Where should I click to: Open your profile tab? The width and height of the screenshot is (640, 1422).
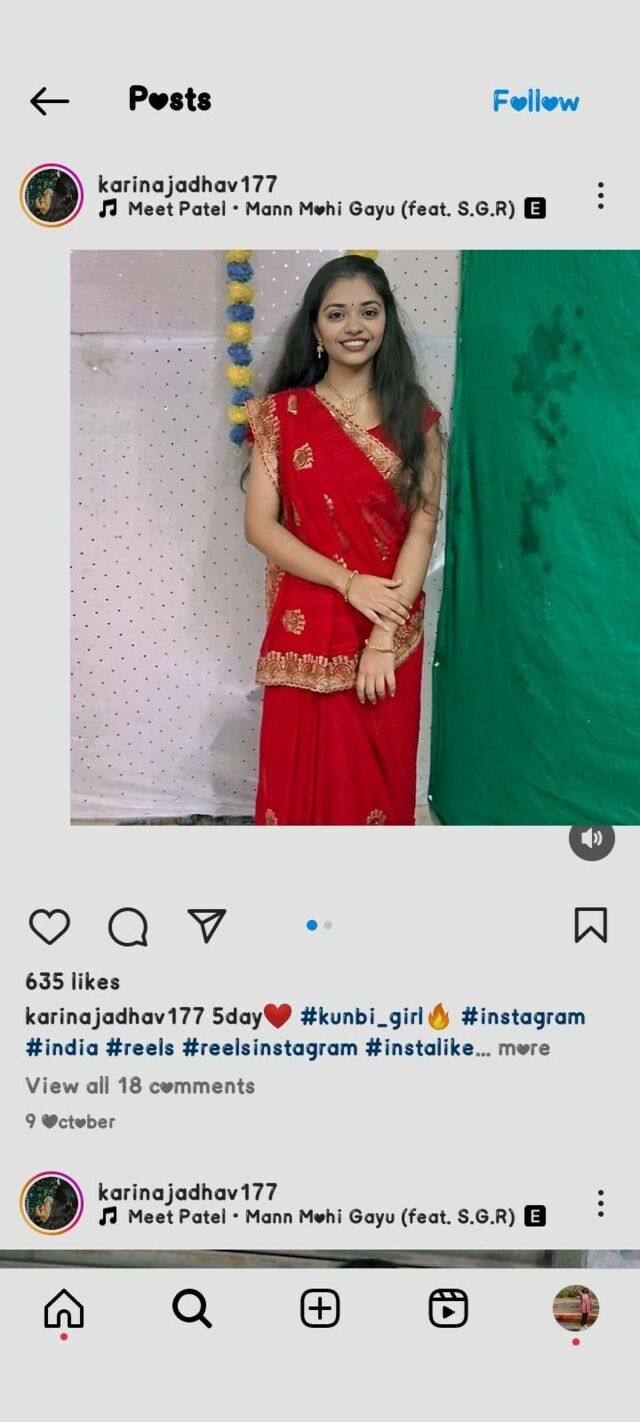[576, 1308]
